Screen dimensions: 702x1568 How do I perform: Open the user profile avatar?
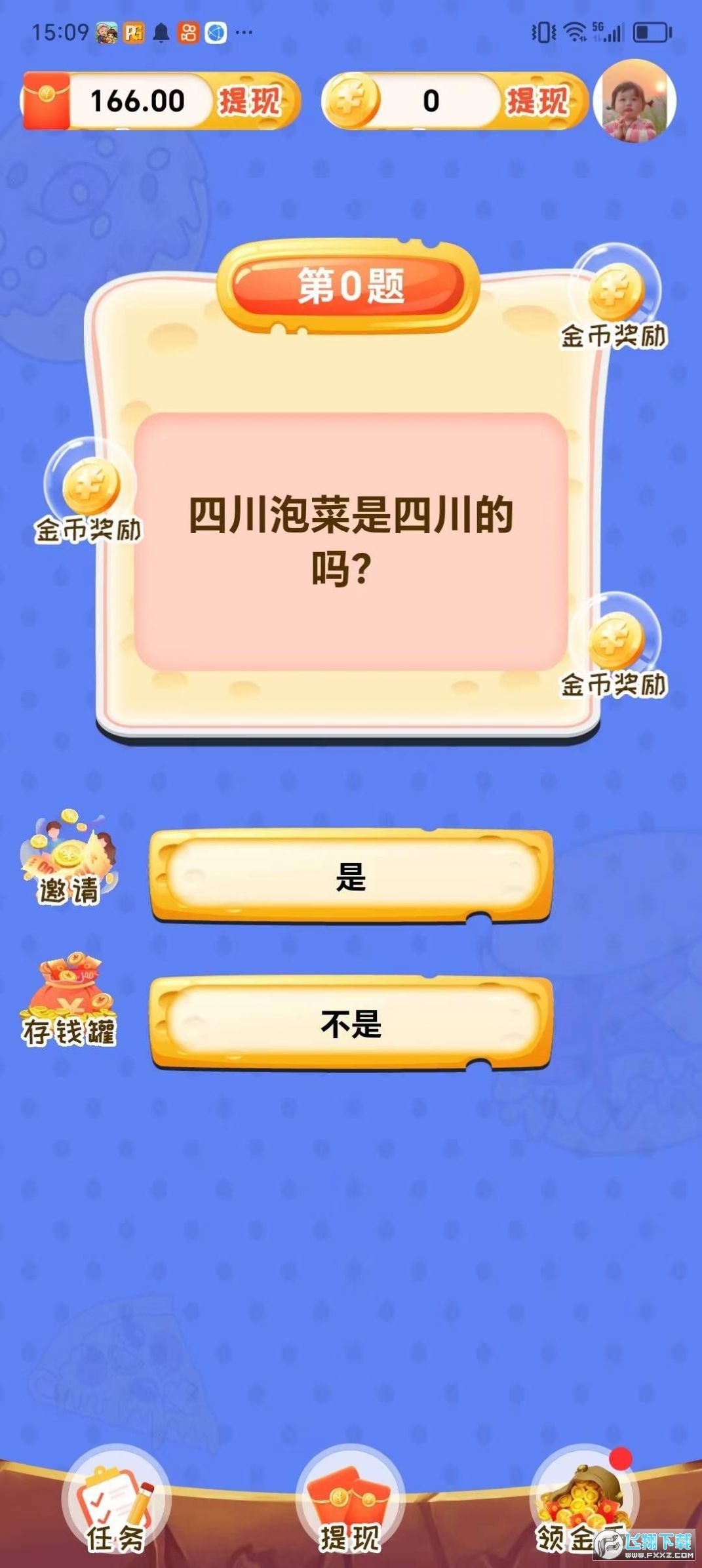634,100
